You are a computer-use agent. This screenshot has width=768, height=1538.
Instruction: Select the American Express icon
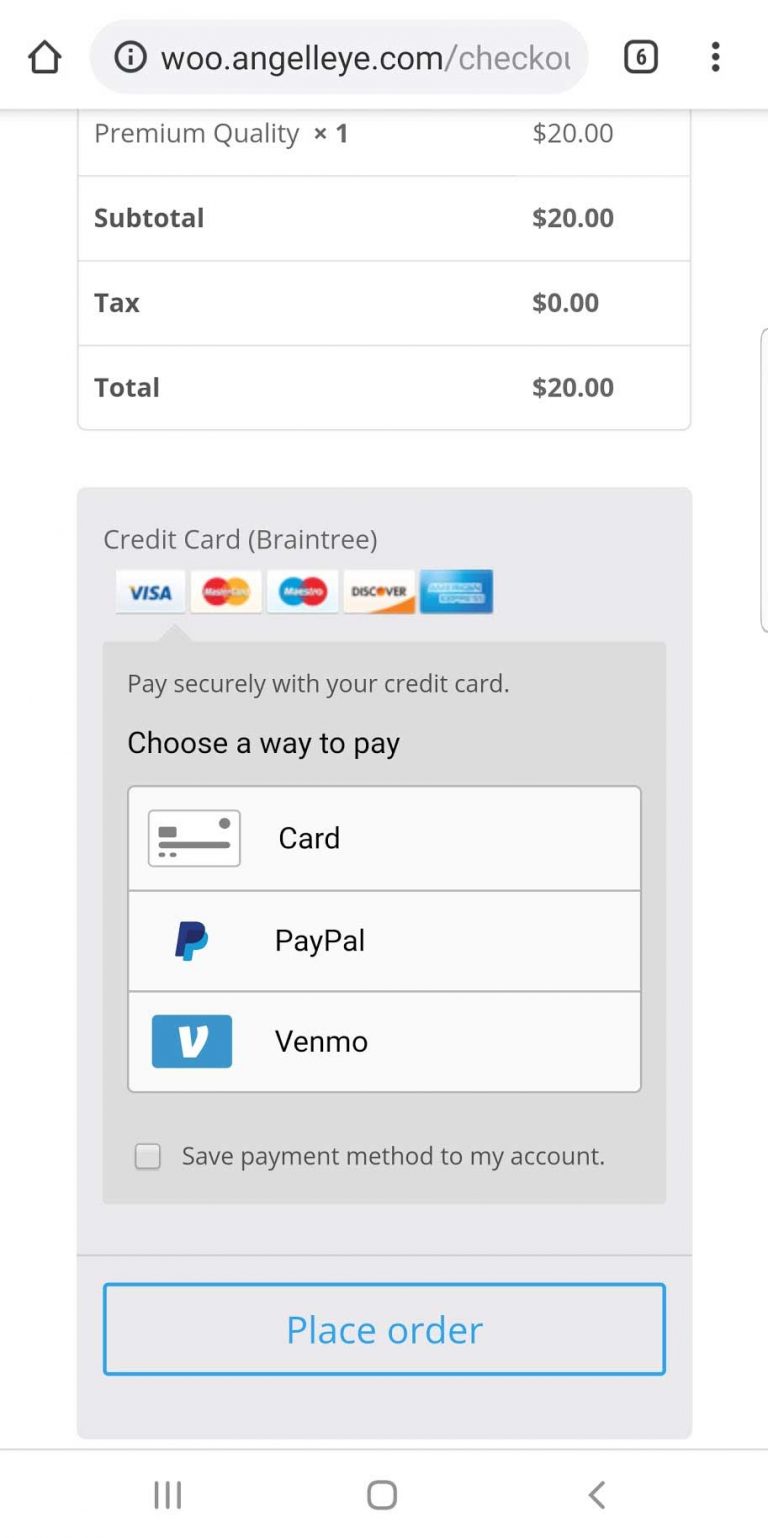[456, 591]
